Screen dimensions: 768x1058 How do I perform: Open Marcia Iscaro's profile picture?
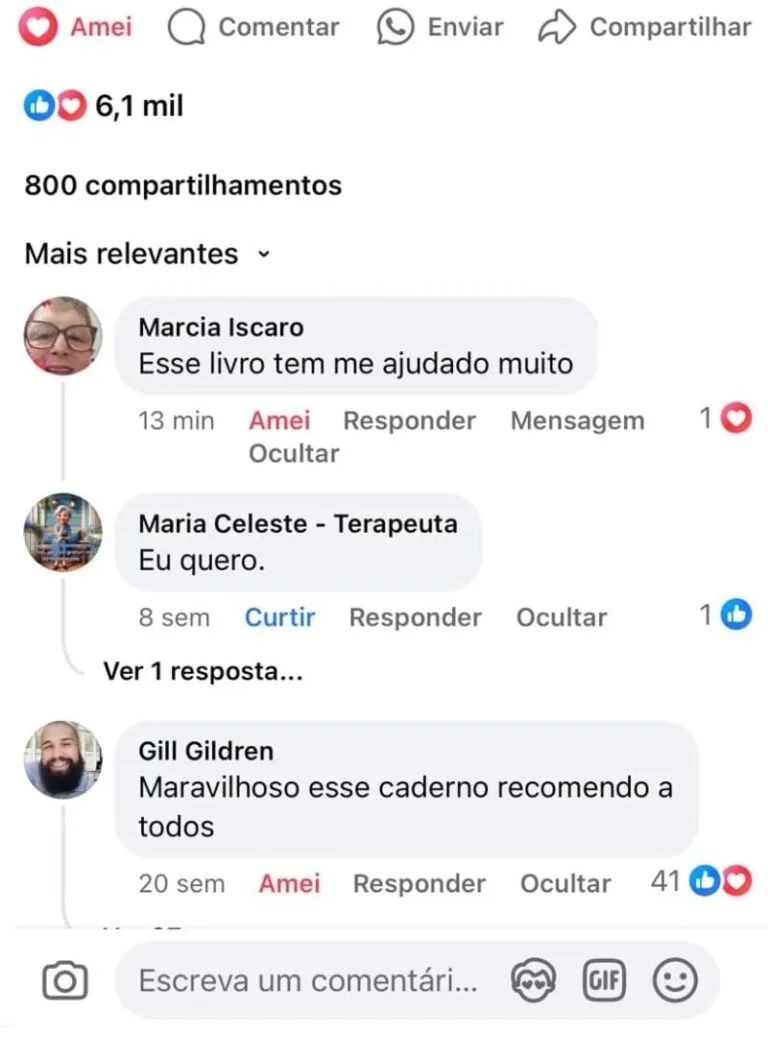coord(63,336)
